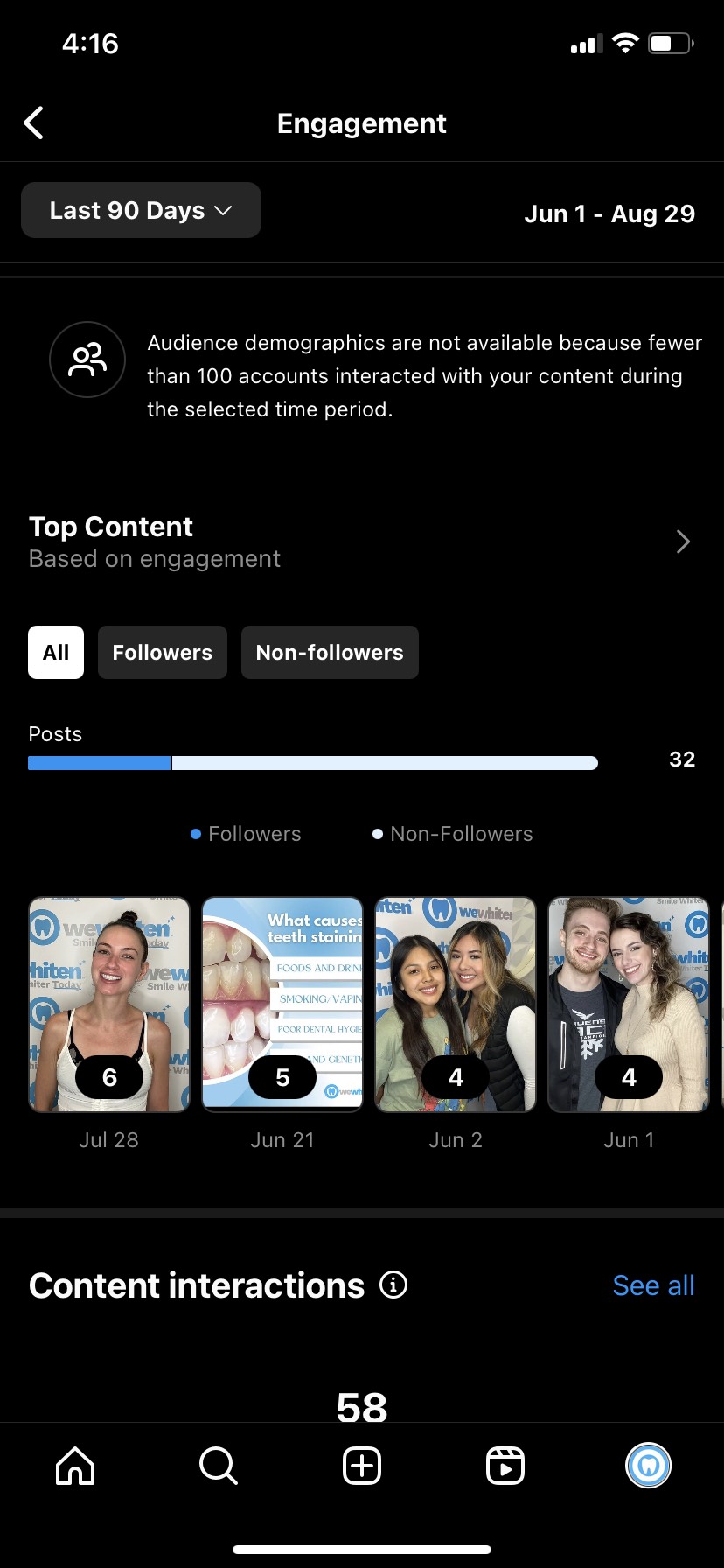
Task: Open the Jun 21 teeth staining post
Action: pos(282,1004)
